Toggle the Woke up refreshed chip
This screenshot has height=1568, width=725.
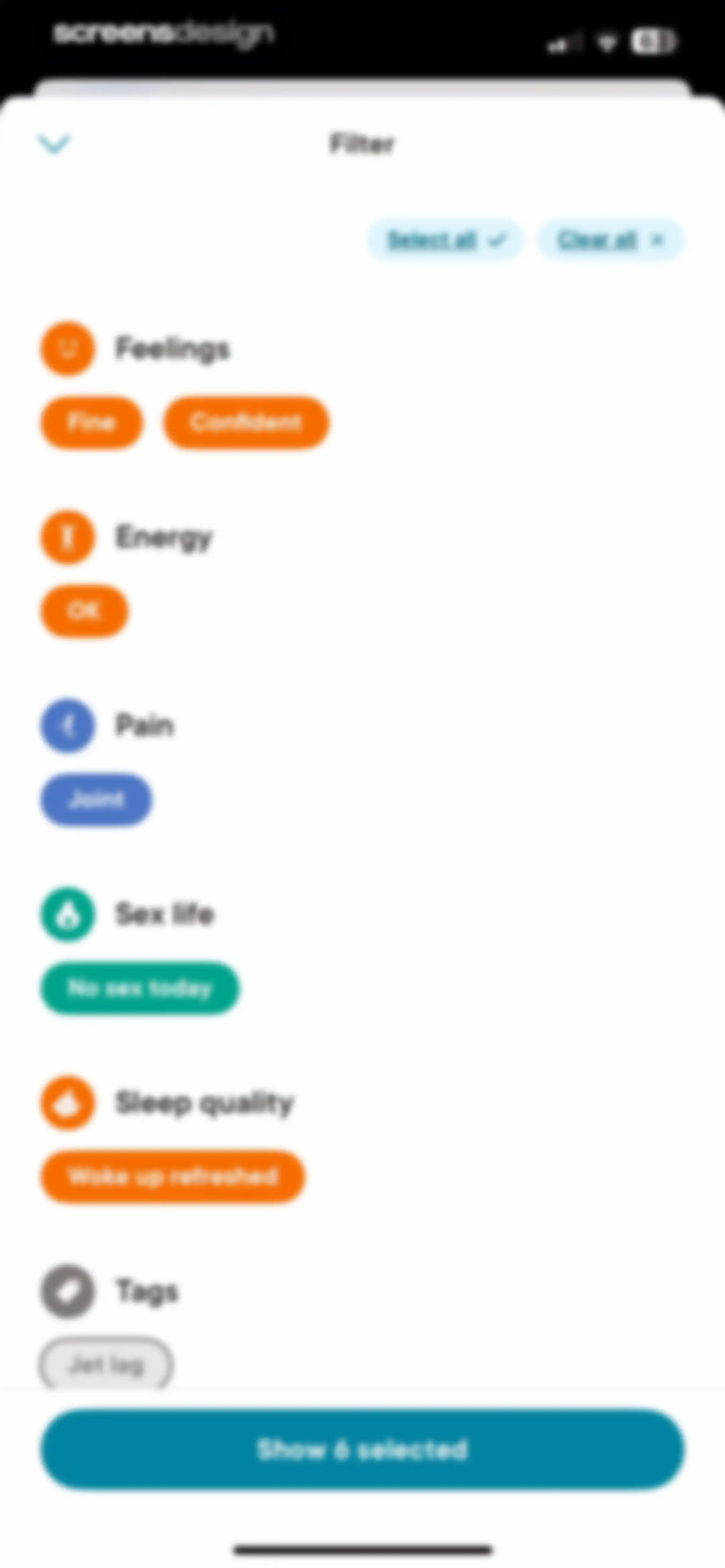pos(173,1177)
